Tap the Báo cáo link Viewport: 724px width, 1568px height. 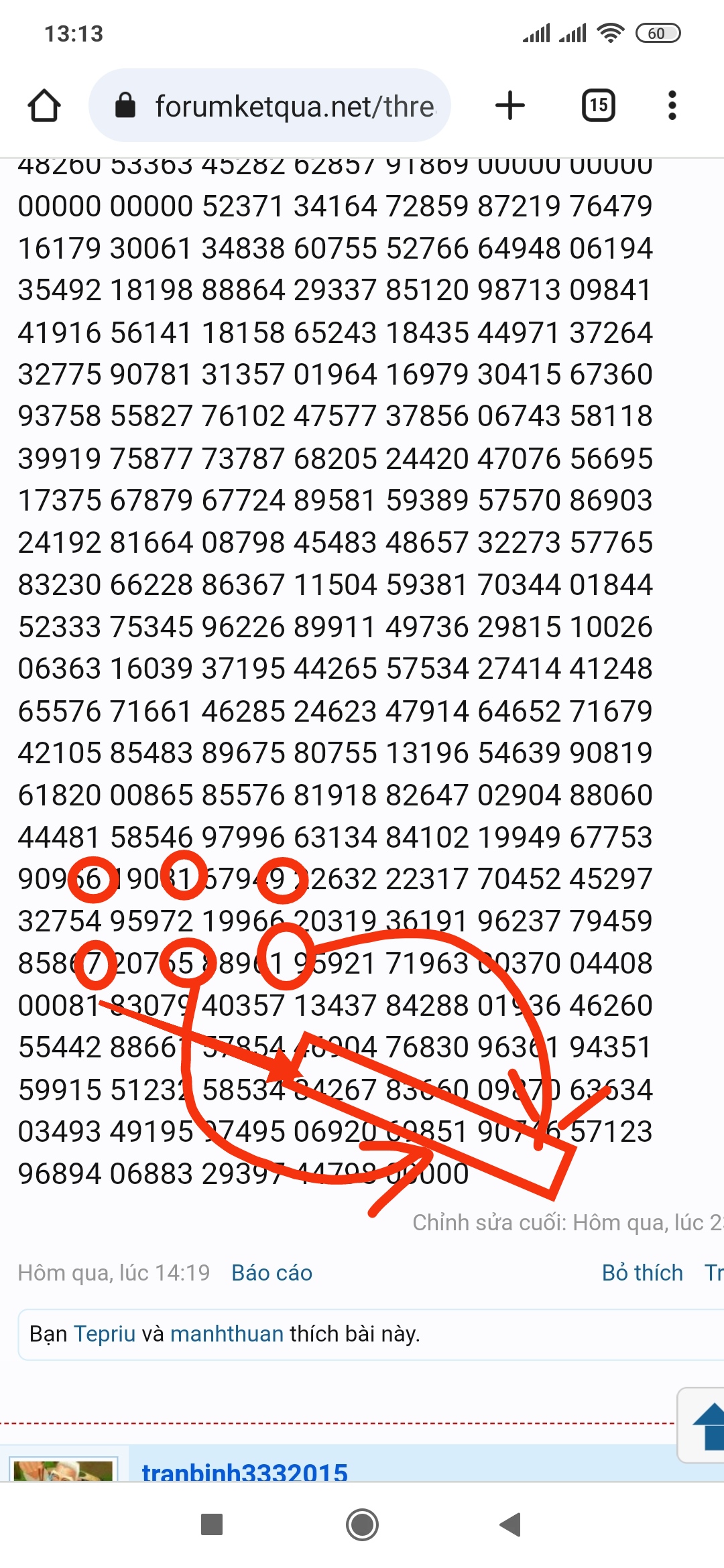coord(271,1272)
